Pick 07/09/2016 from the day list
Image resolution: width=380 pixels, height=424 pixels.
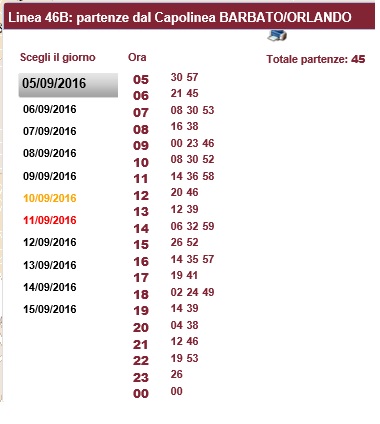pos(50,131)
